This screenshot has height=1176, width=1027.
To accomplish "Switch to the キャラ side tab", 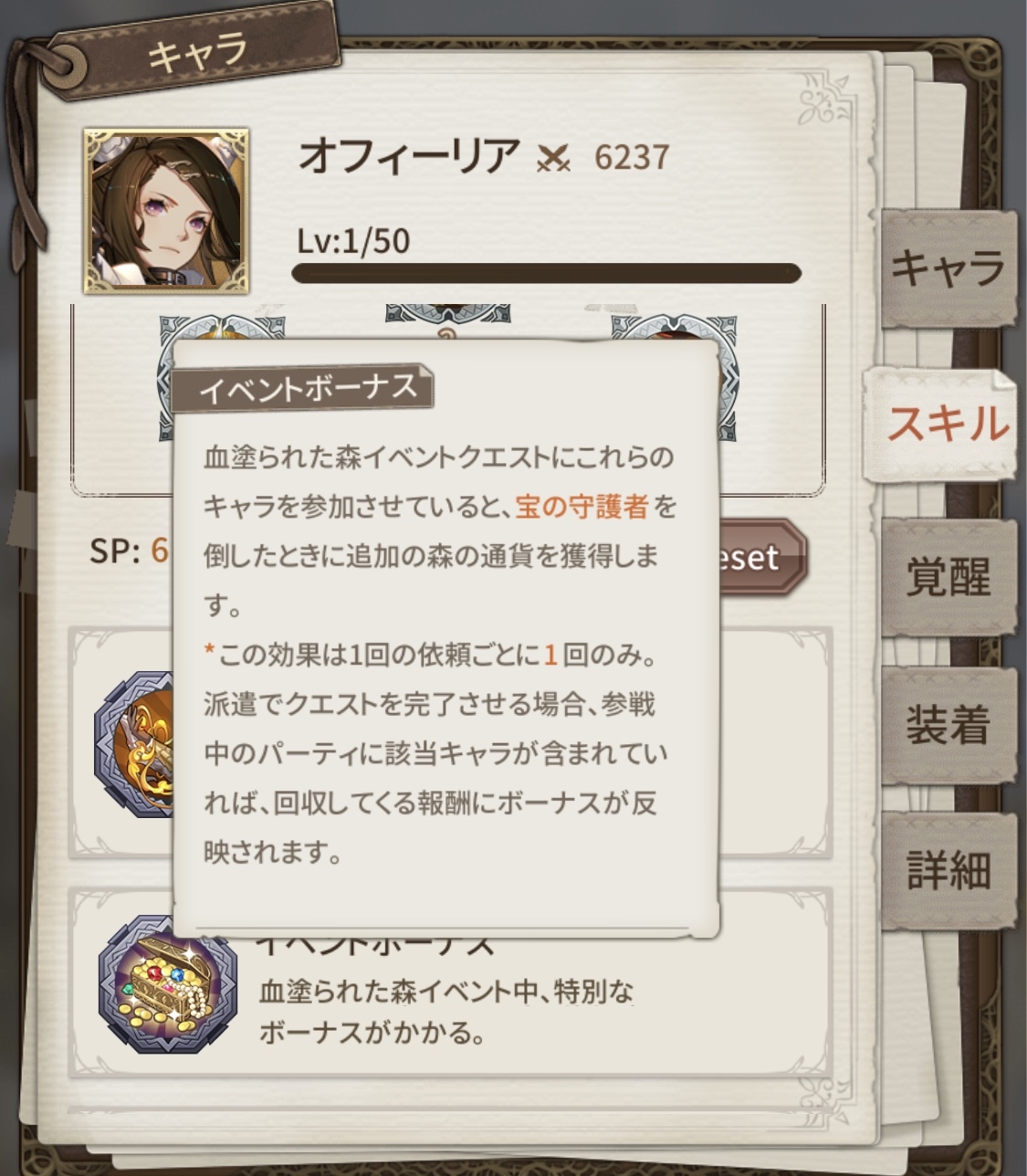I will 948,268.
